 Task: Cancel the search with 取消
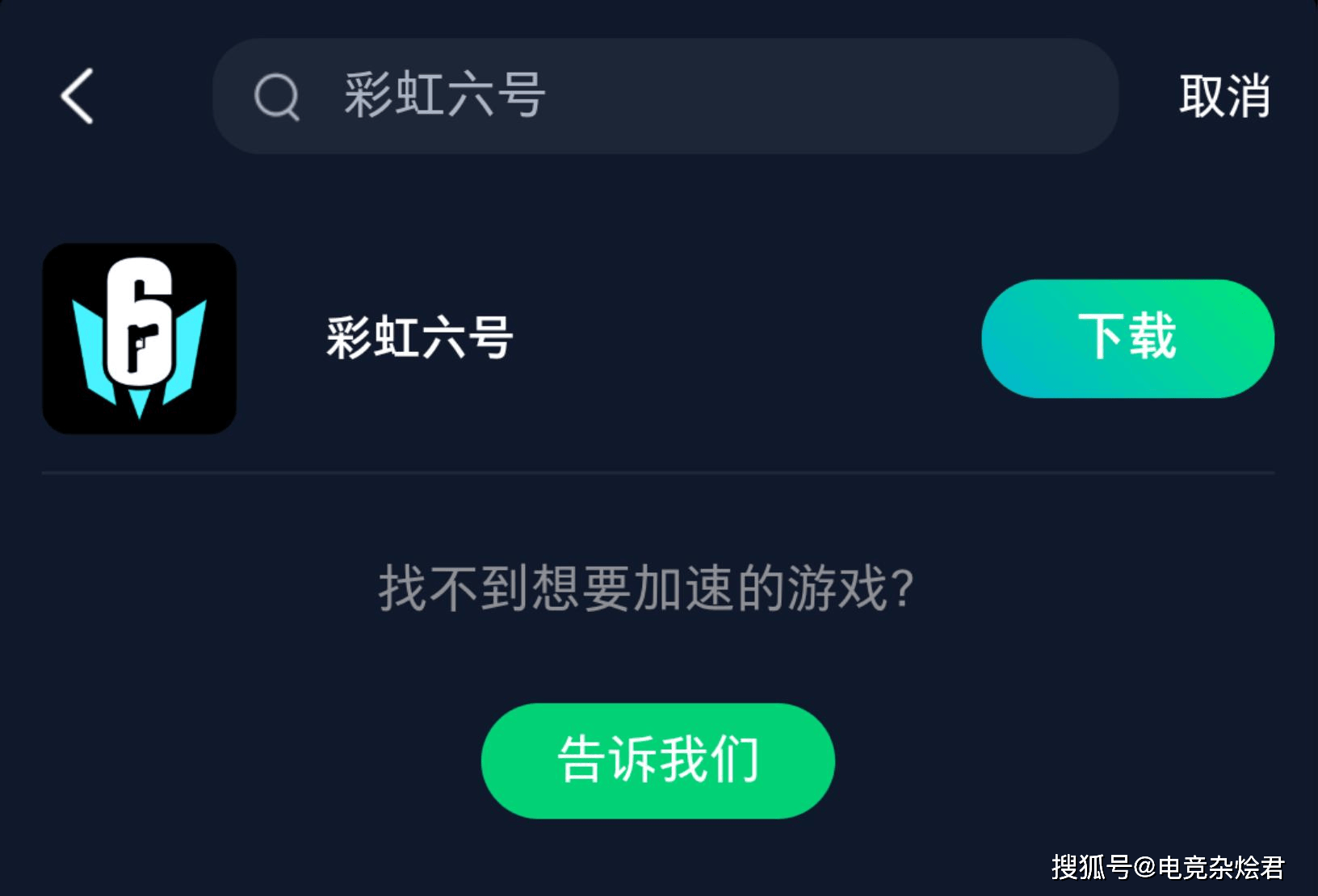(1224, 96)
